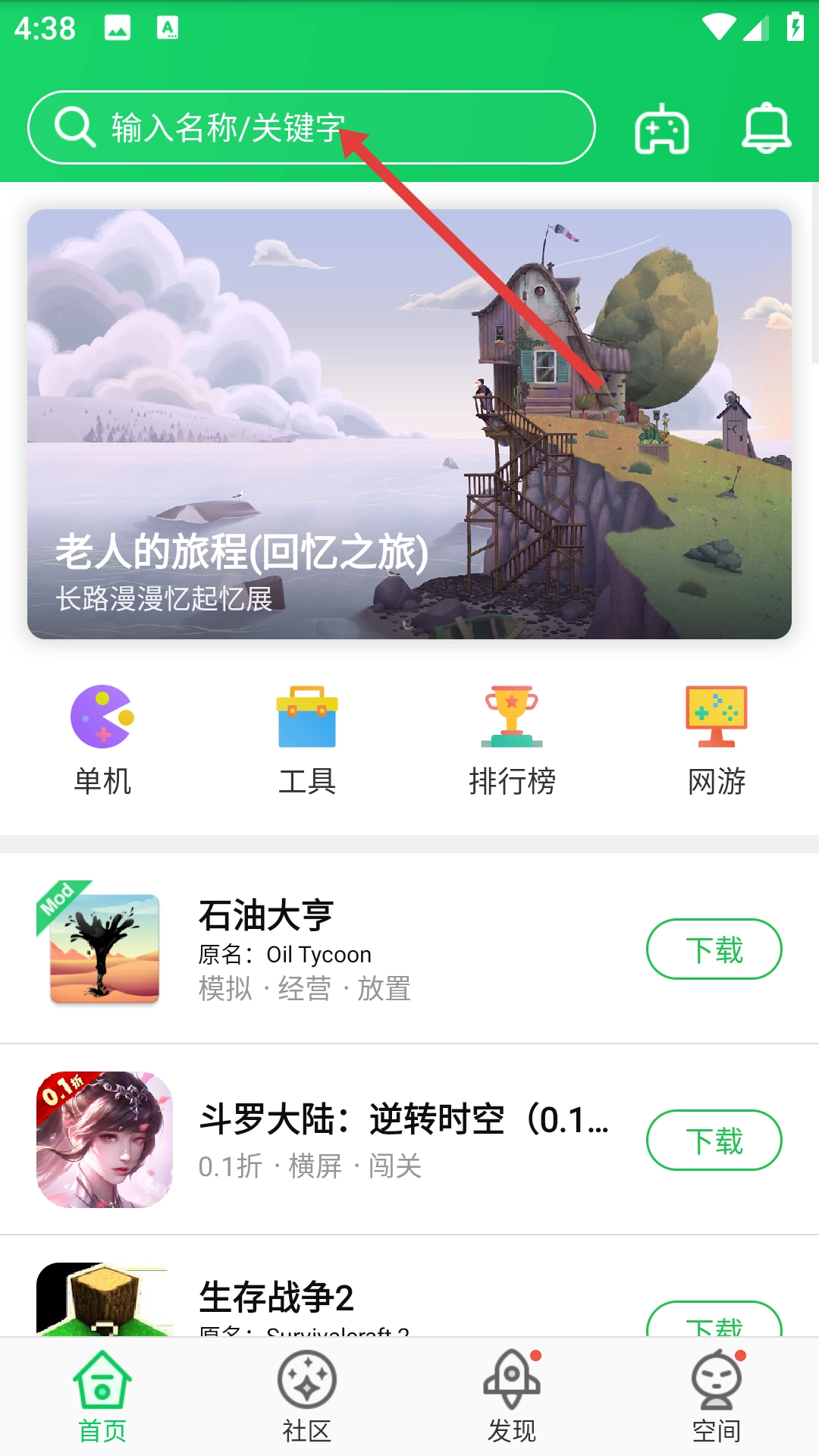Switch to the 空间 tab
This screenshot has height=1456, width=819.
pyautogui.click(x=716, y=1397)
